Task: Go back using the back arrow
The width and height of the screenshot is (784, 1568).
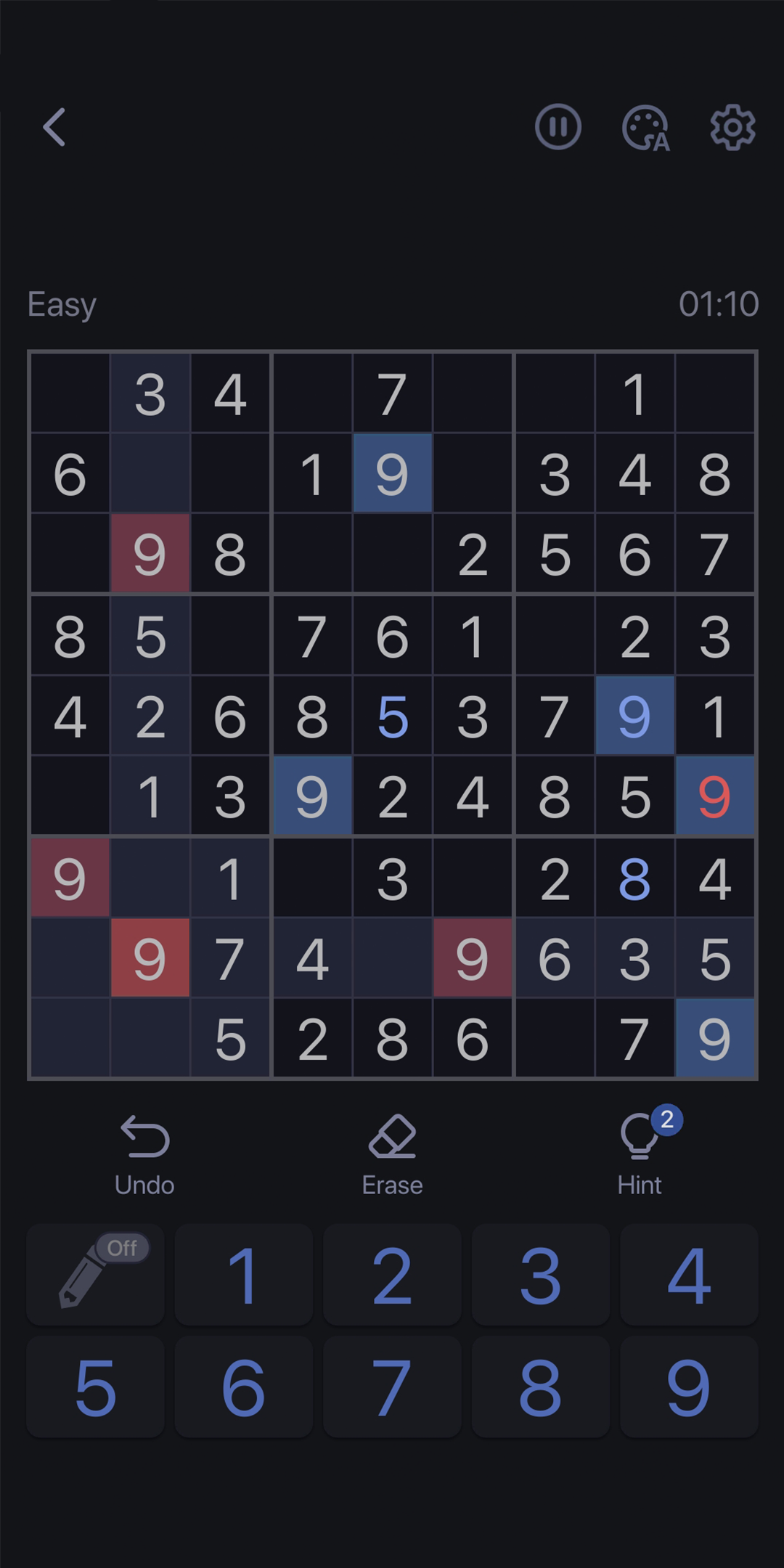Action: 54,128
